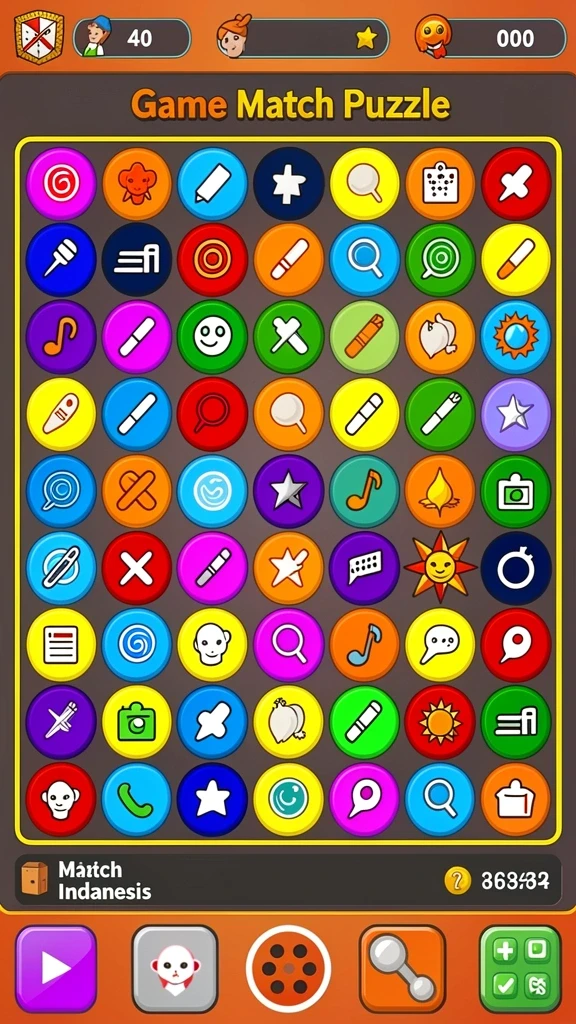The image size is (576, 1024).
Task: Tap the purple keyboard speech bubble tile
Action: pos(364,567)
